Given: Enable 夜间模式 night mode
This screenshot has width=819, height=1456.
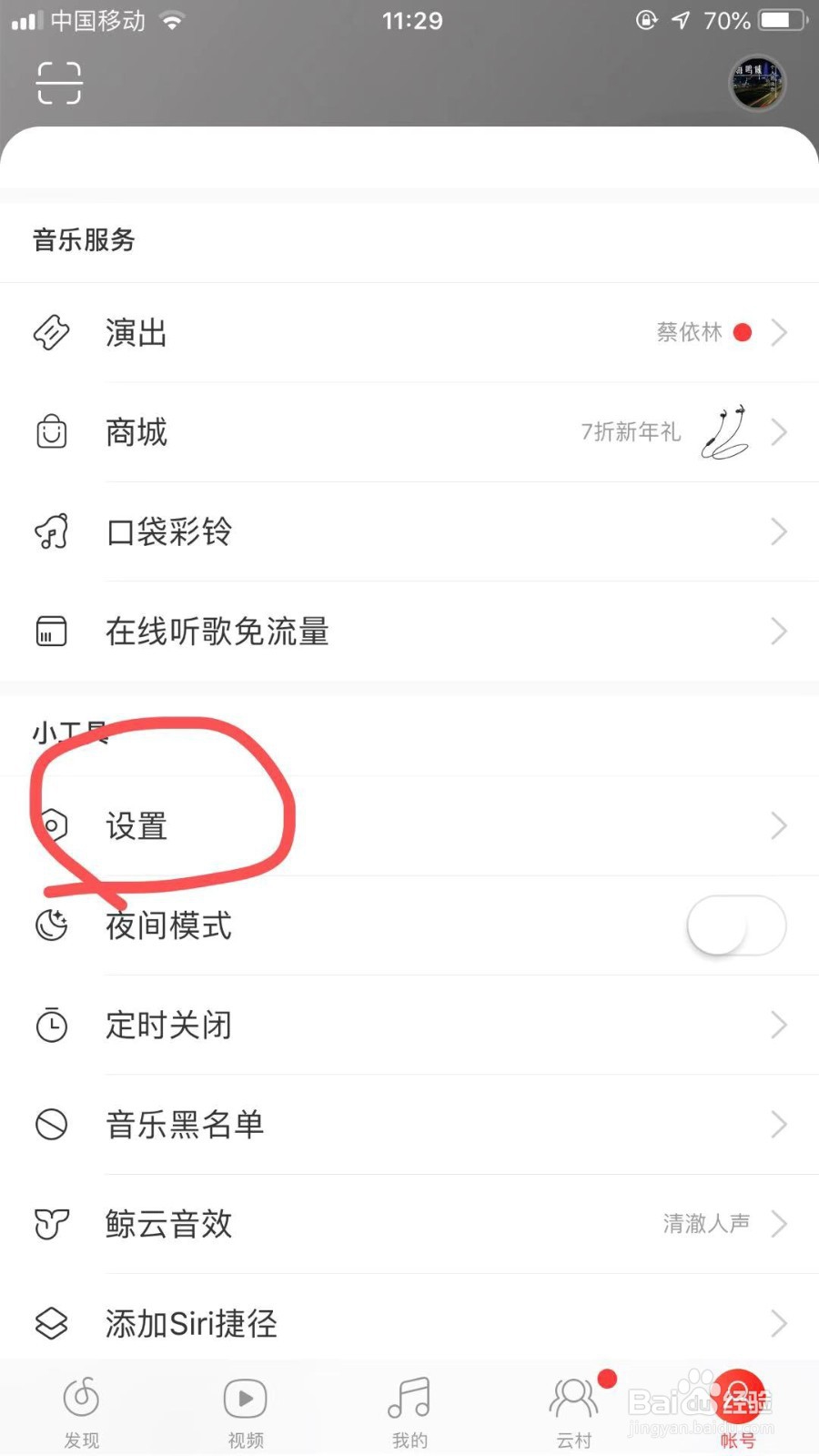Looking at the screenshot, I should pos(735,925).
